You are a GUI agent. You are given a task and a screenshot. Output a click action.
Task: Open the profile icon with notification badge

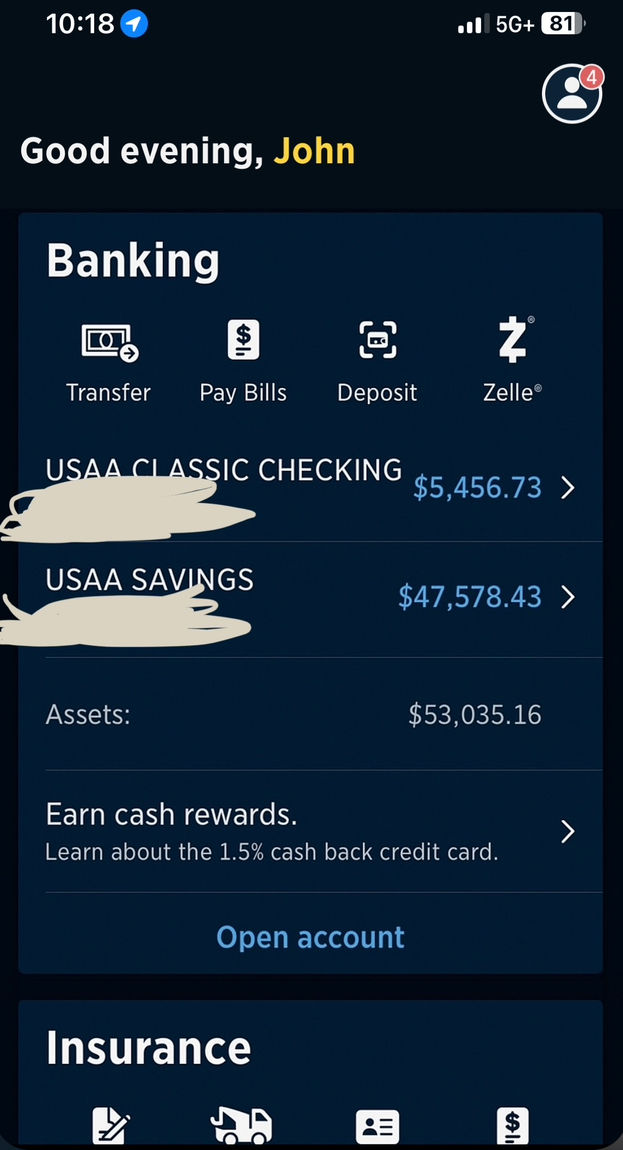(572, 93)
